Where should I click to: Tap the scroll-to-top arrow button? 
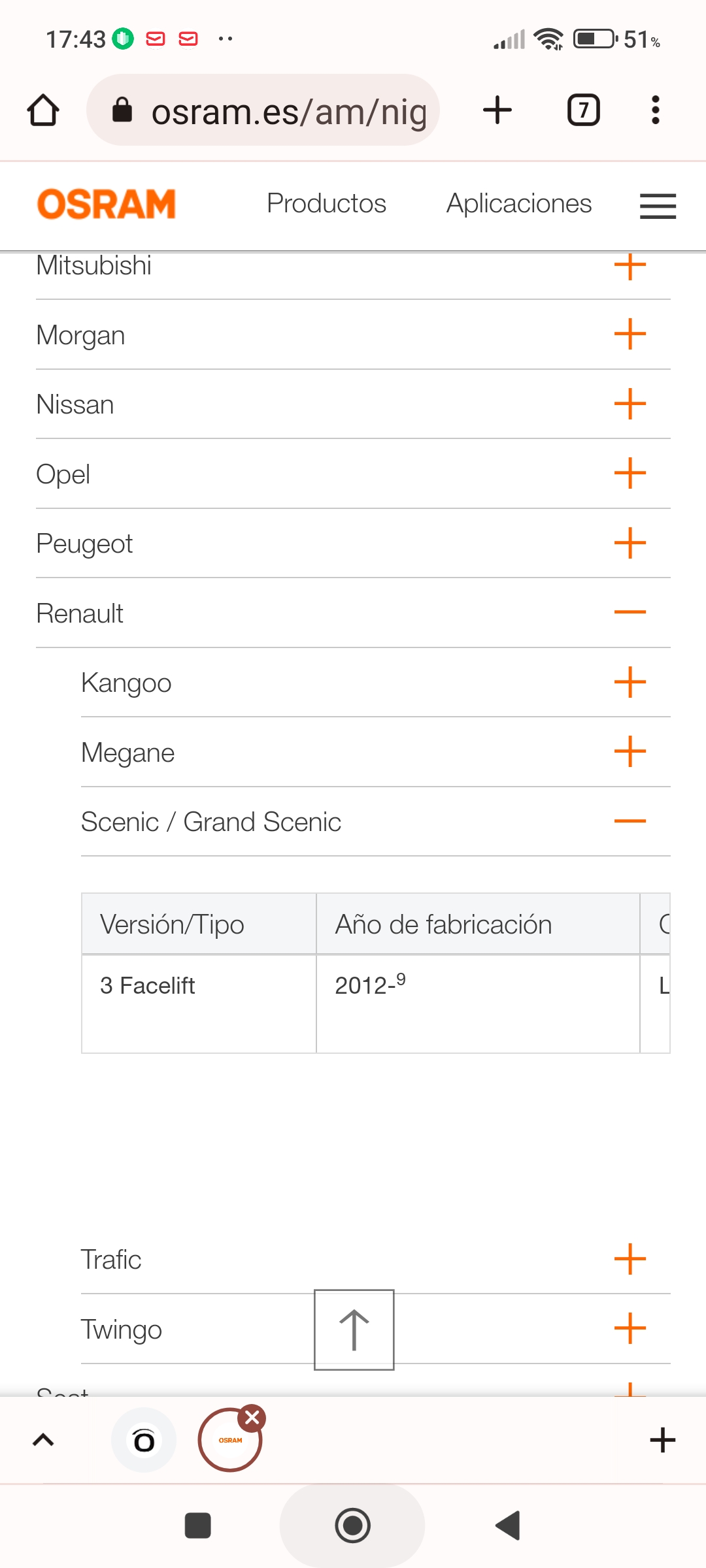pyautogui.click(x=354, y=1330)
